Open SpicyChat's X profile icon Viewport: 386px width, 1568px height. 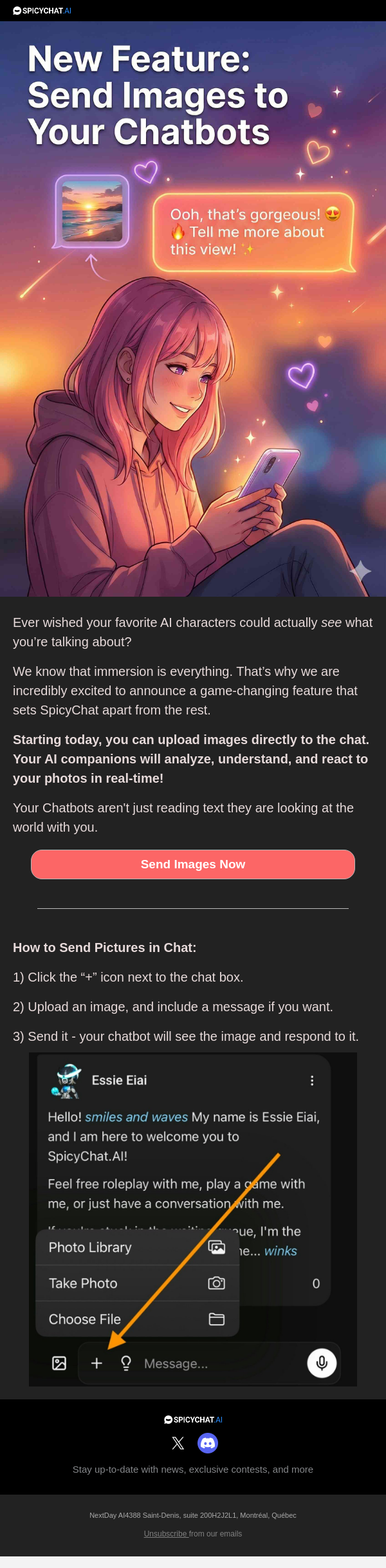[178, 1443]
